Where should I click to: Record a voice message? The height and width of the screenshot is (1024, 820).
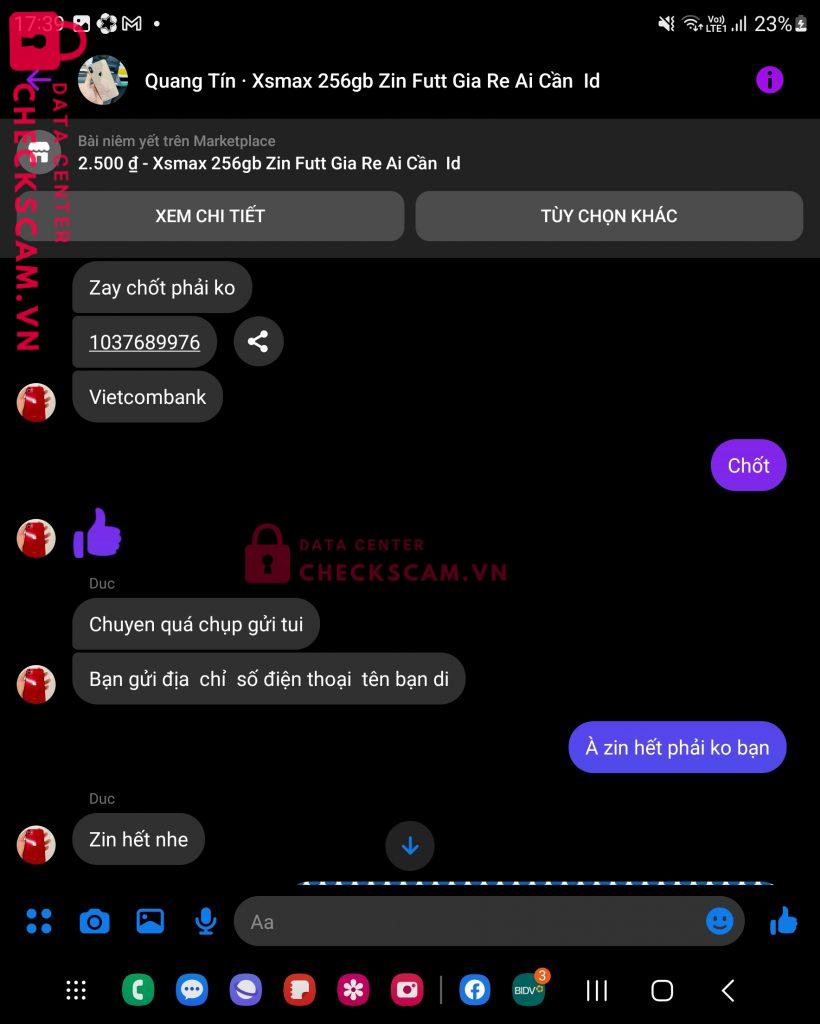206,921
